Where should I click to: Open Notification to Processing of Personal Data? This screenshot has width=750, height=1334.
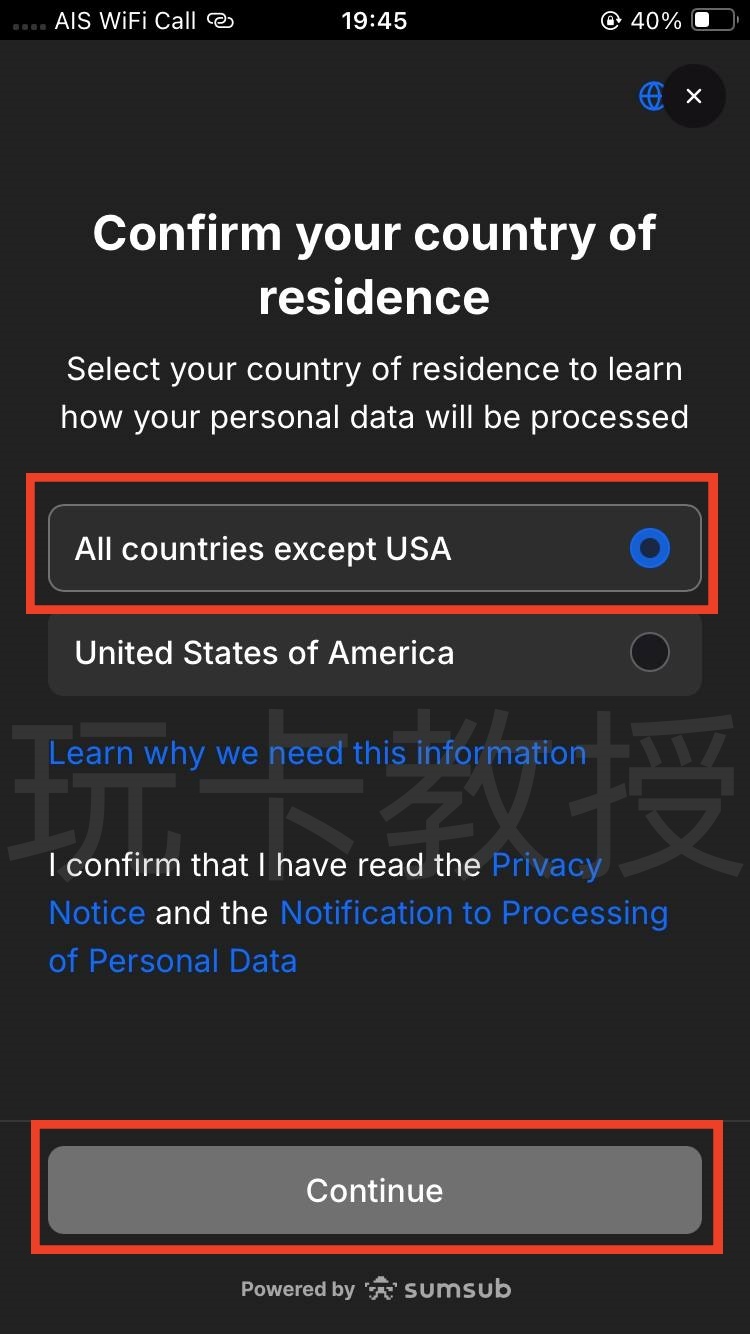[473, 914]
